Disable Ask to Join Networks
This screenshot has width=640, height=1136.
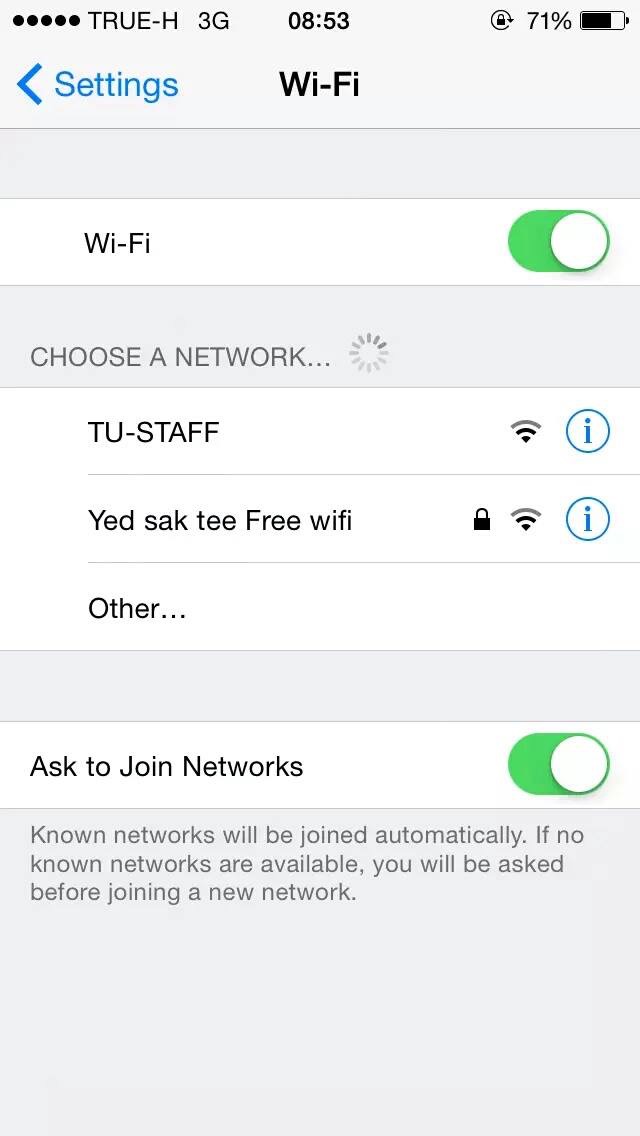tap(558, 765)
